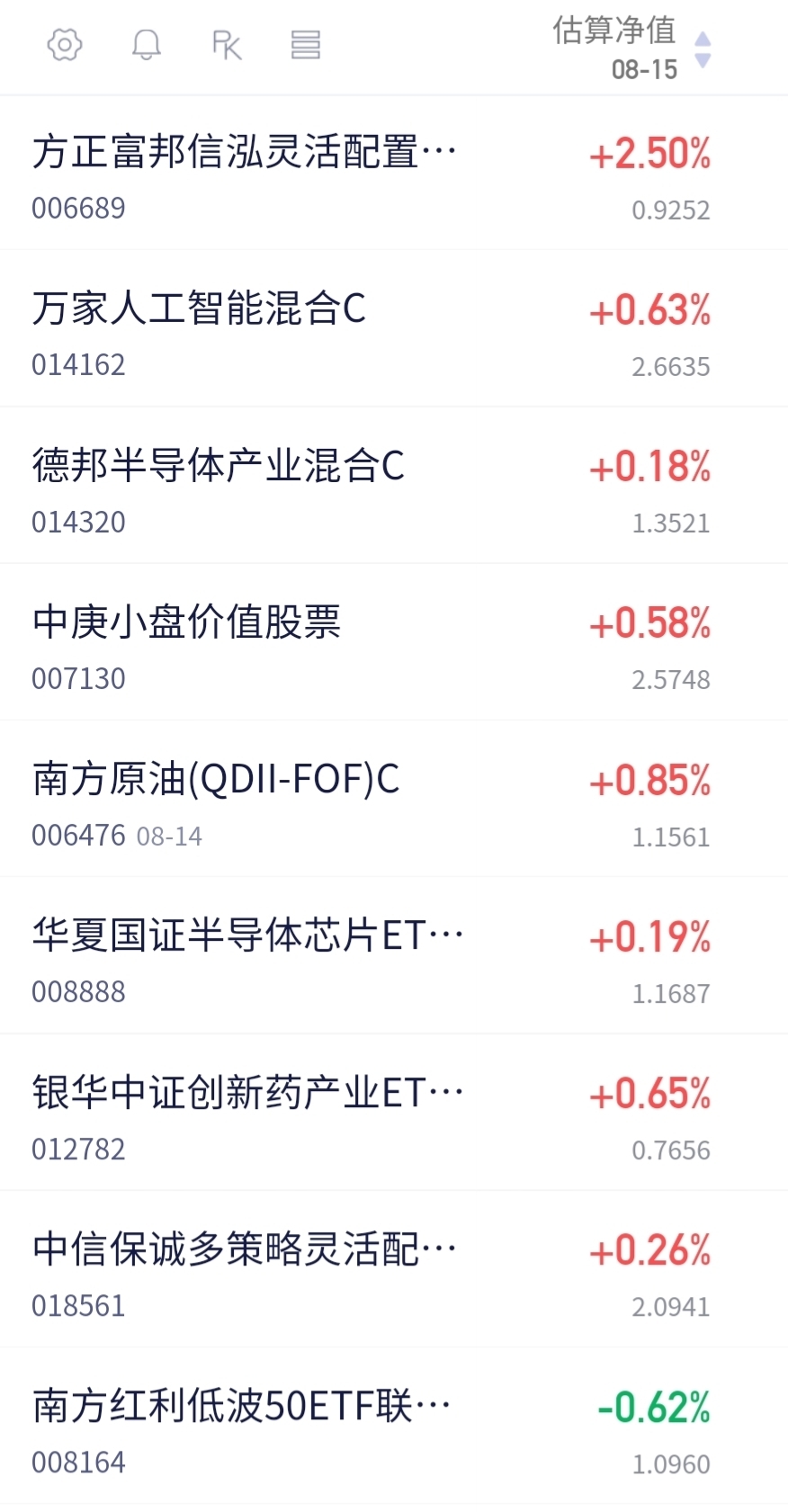Switch the list layout view icon
The height and width of the screenshot is (1512, 788).
pos(306,44)
